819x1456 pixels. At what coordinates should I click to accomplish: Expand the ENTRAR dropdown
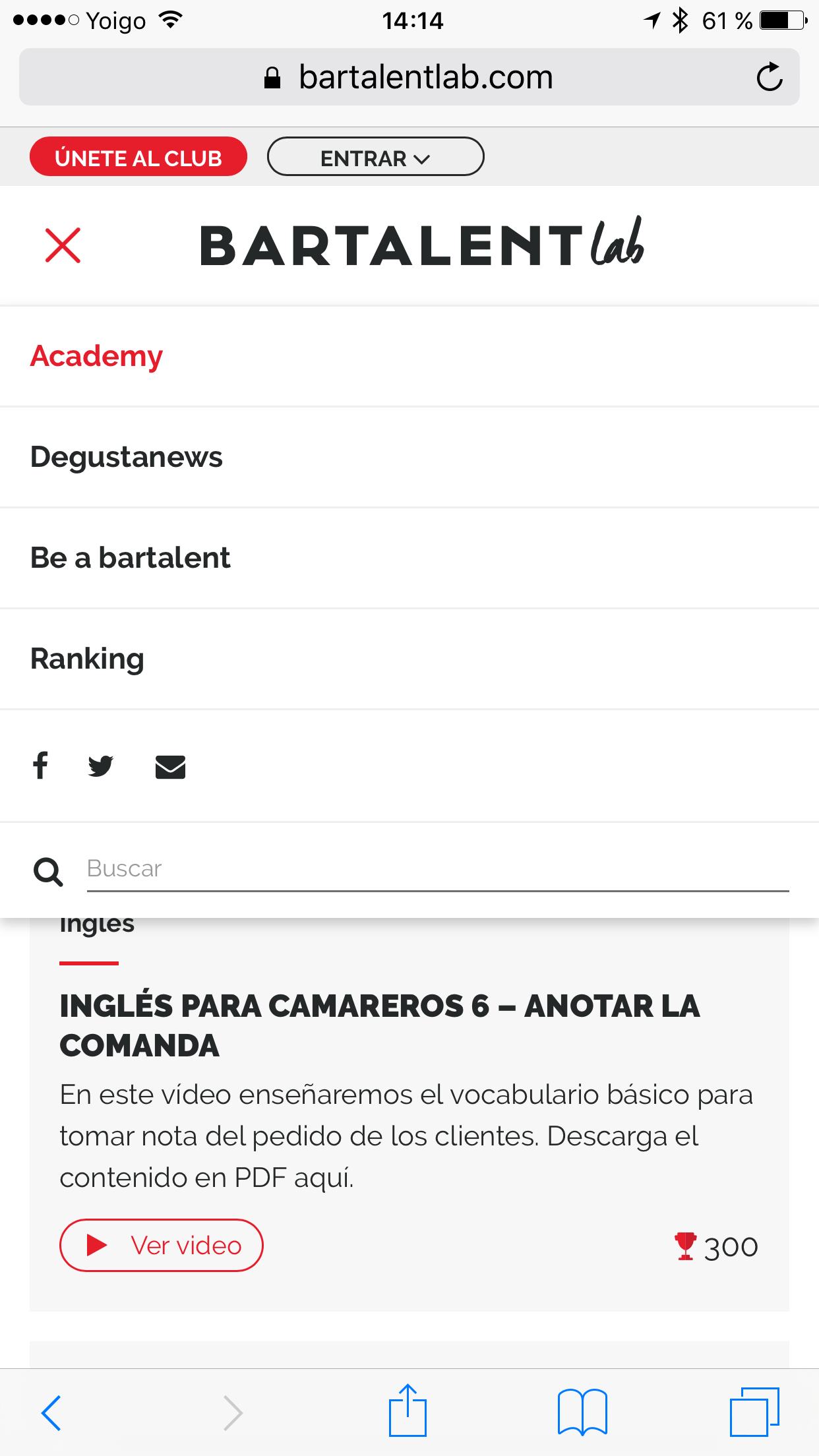pos(375,157)
